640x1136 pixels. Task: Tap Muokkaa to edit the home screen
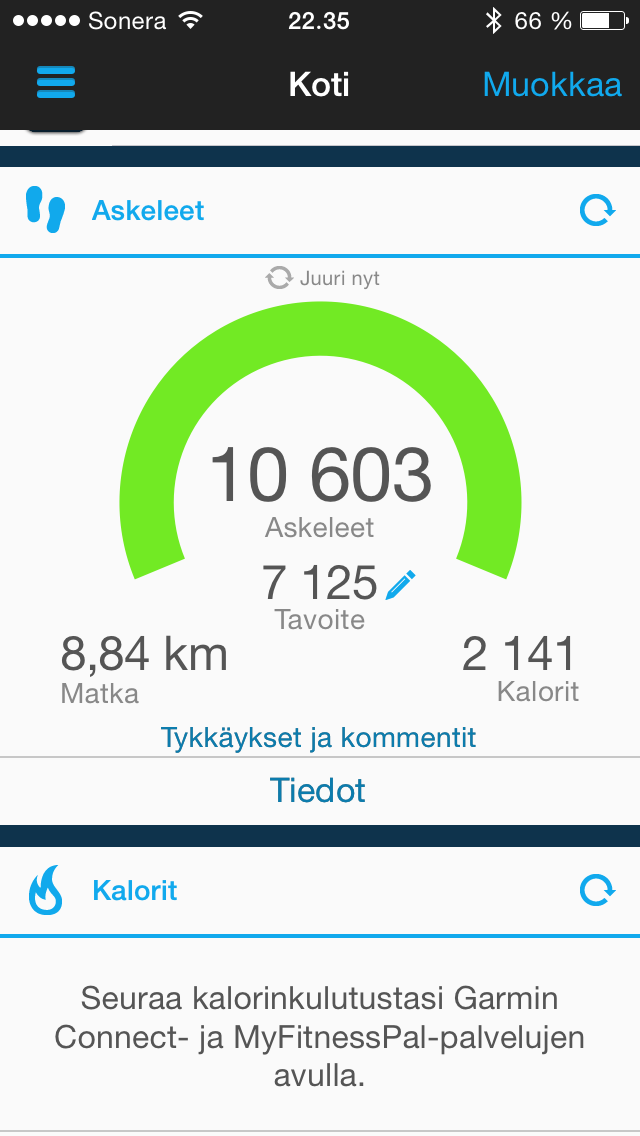[x=551, y=84]
